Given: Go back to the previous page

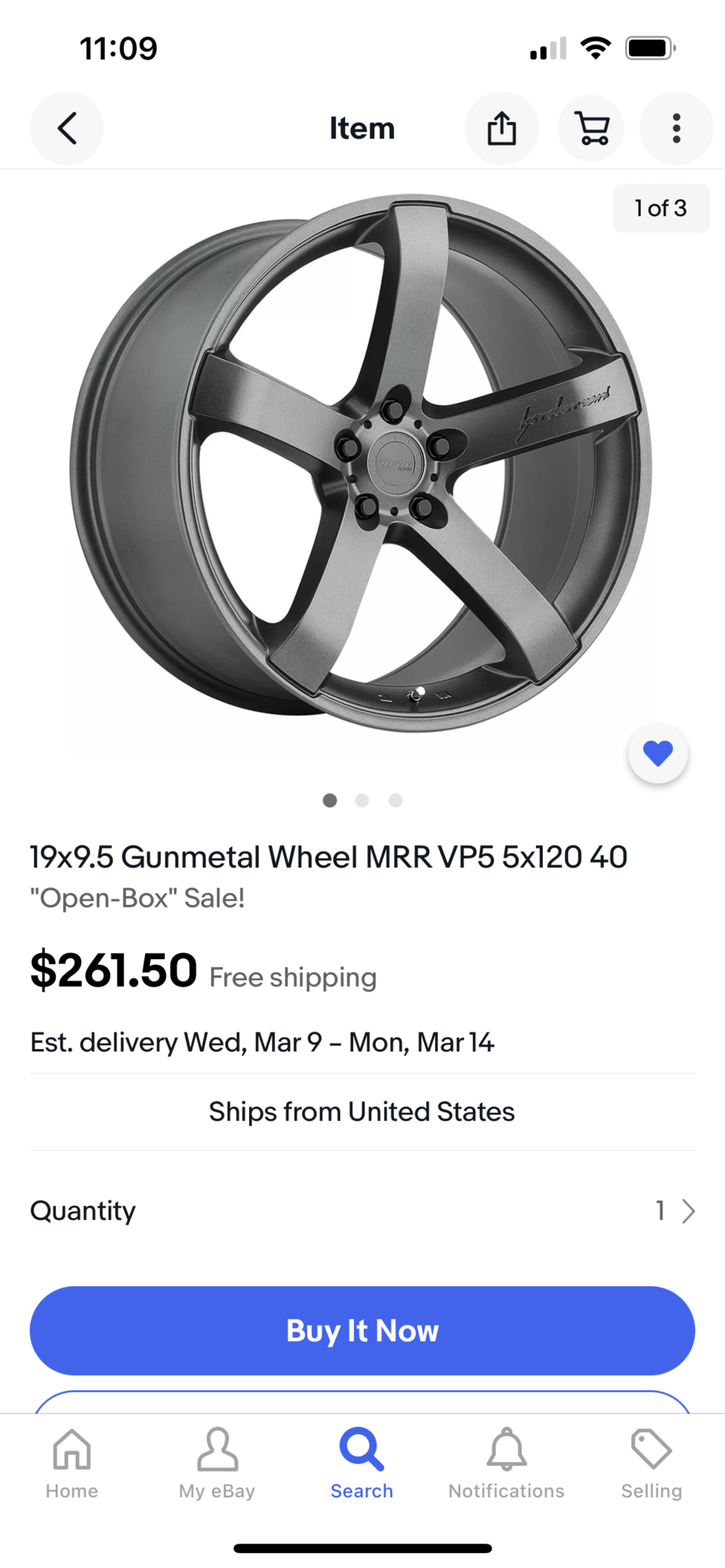Looking at the screenshot, I should tap(67, 128).
